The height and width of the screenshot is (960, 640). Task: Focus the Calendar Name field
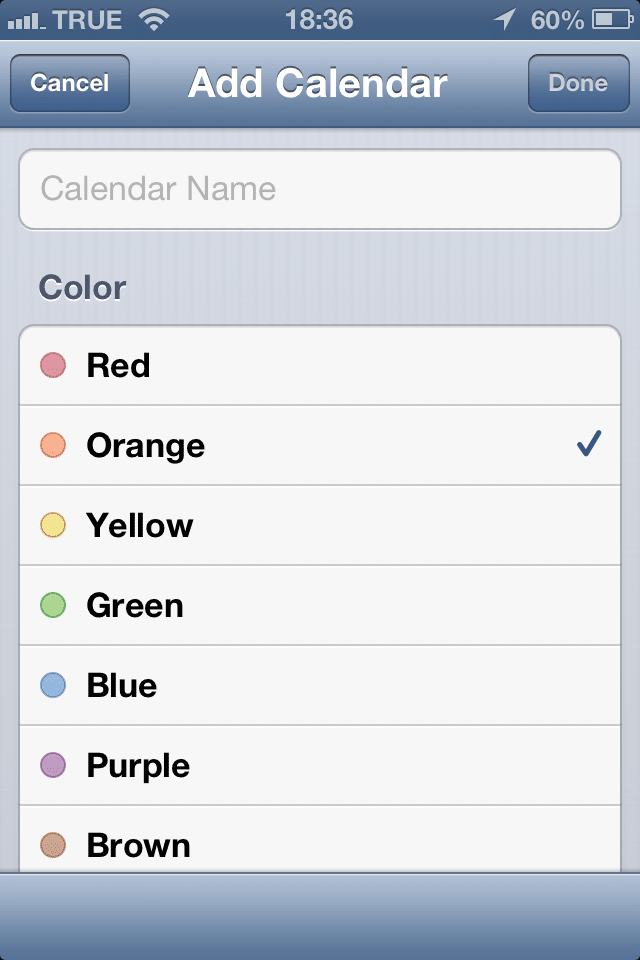320,189
